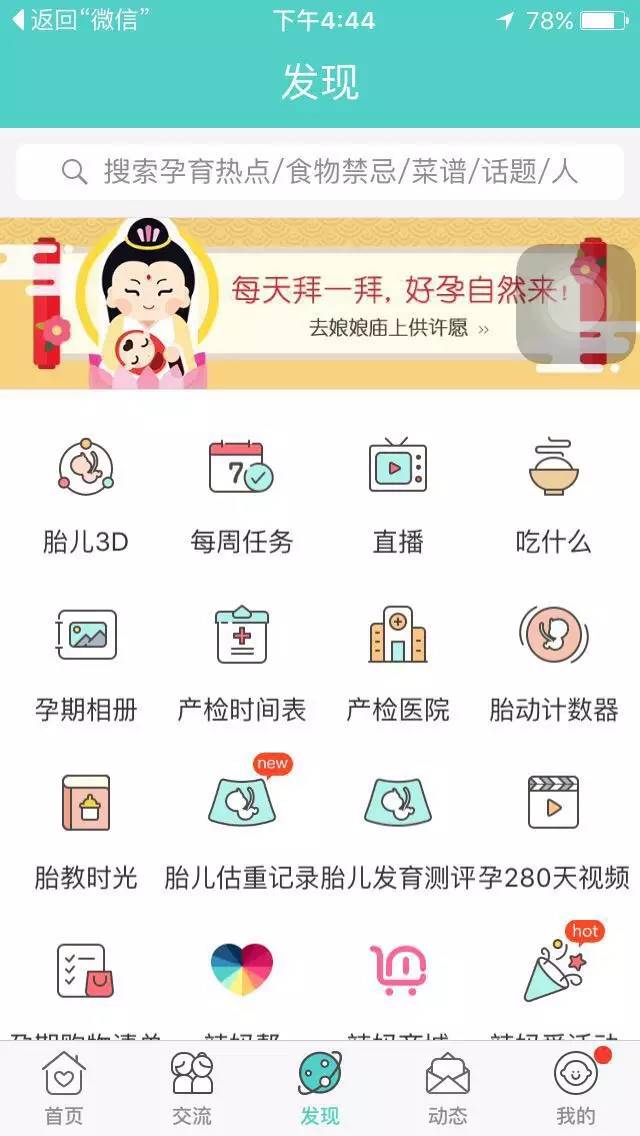Go to the 我的 tab
Image resolution: width=640 pixels, height=1136 pixels.
coord(576,1088)
